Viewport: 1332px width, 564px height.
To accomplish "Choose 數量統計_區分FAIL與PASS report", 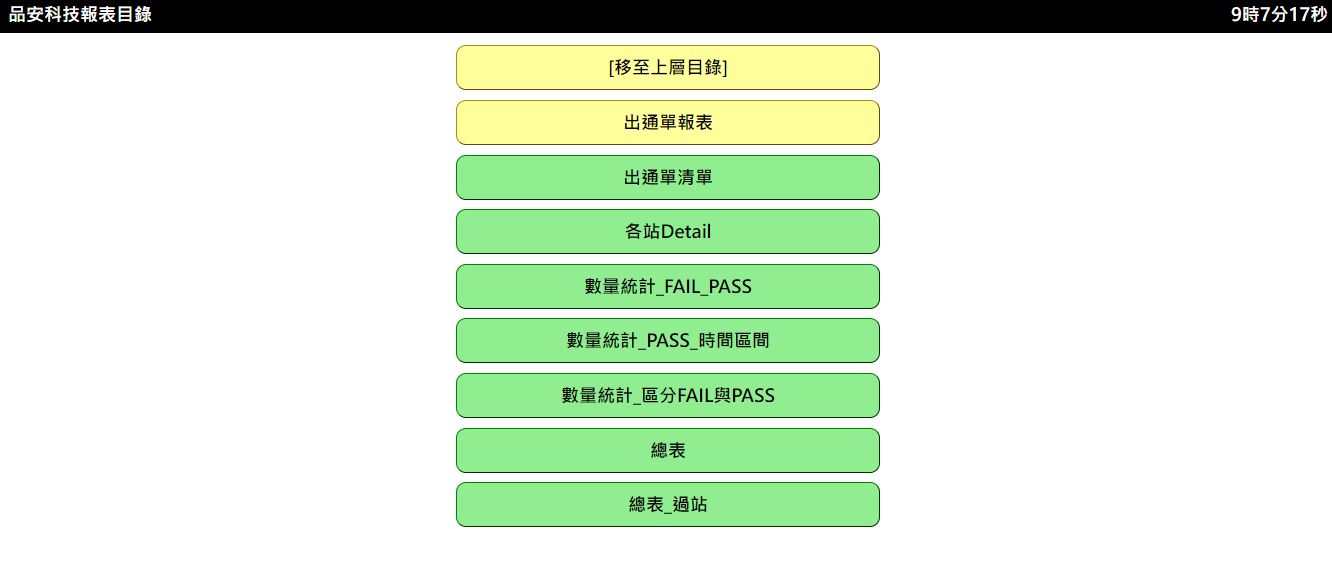I will (667, 396).
